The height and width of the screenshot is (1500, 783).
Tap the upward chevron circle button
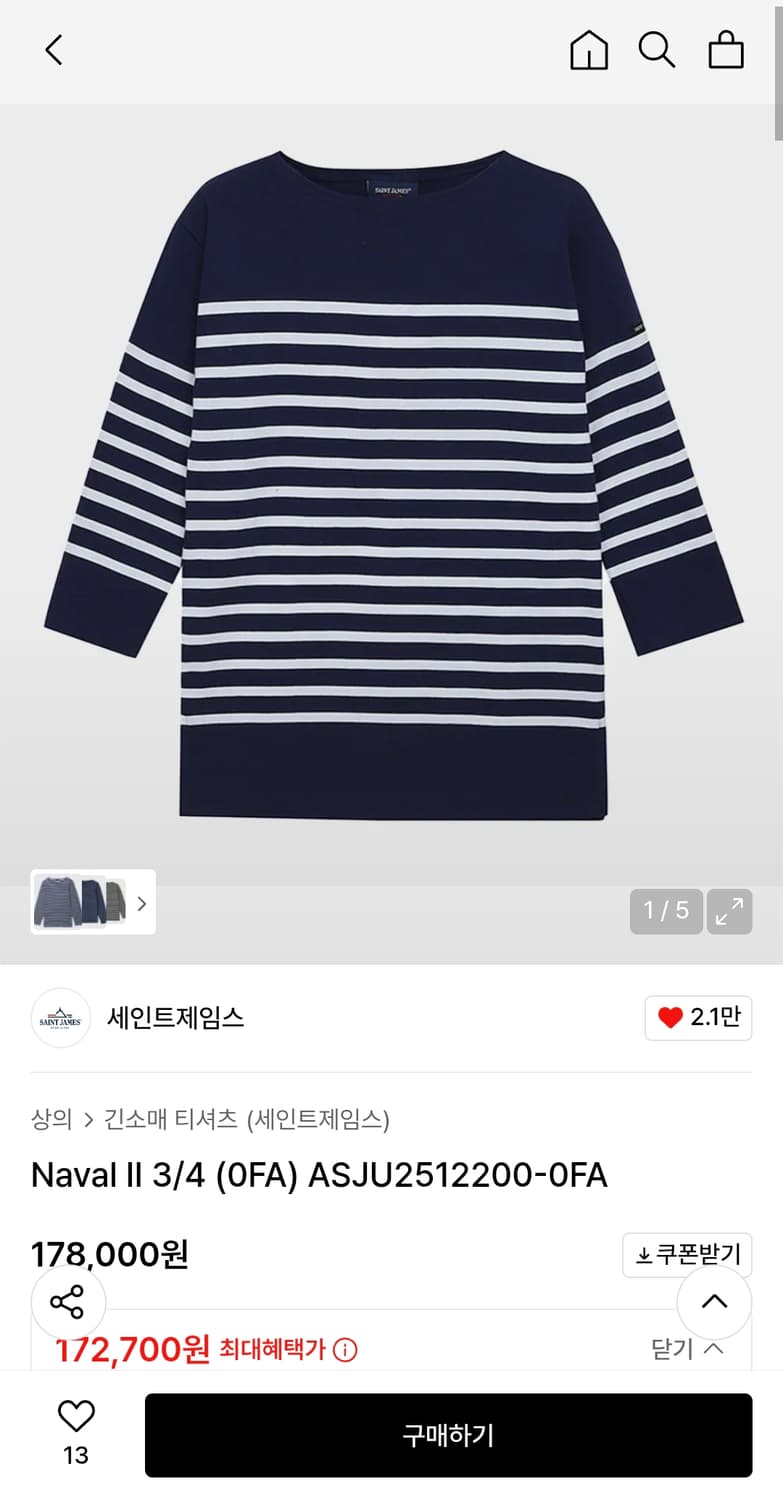click(713, 1302)
